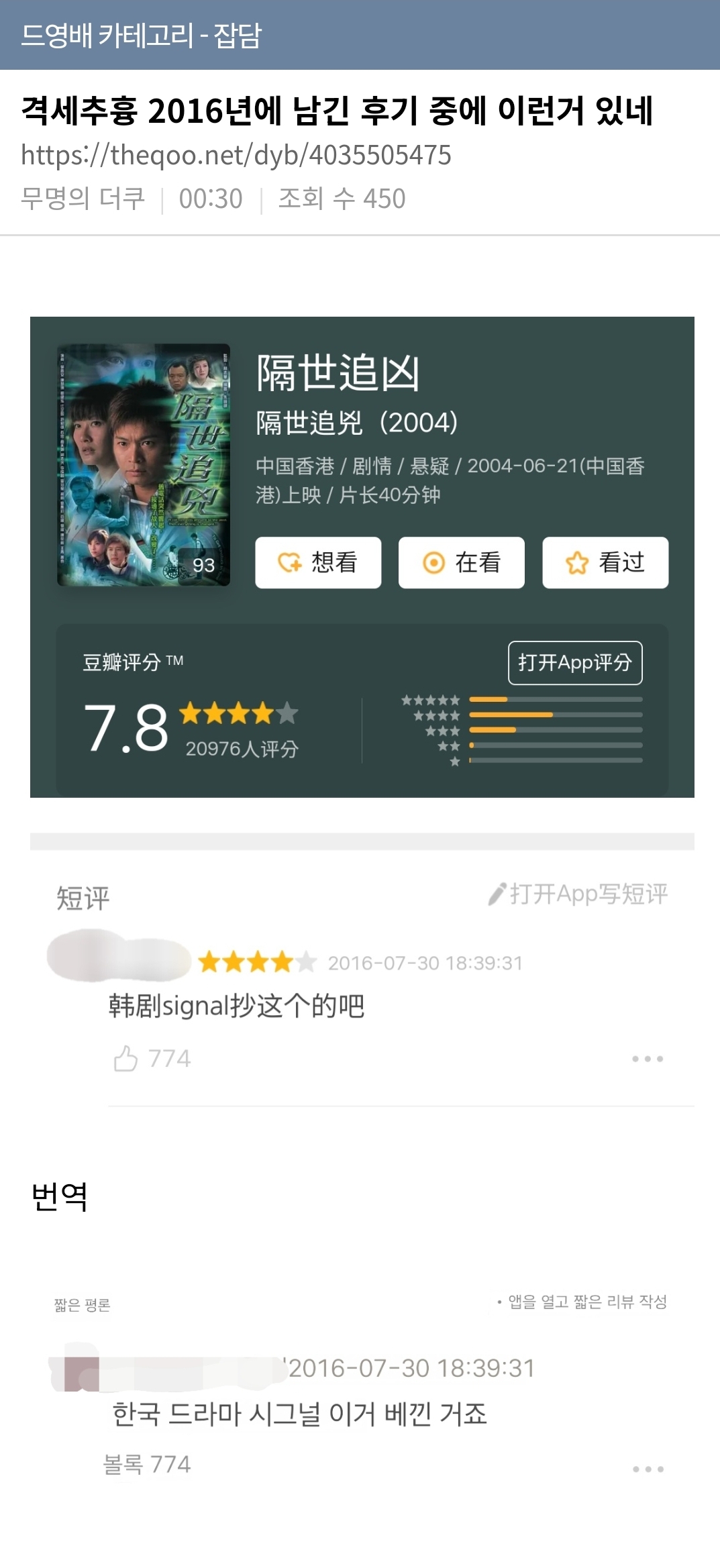The width and height of the screenshot is (720, 1568).
Task: Click the five-star rating distribution bar
Action: tap(556, 700)
